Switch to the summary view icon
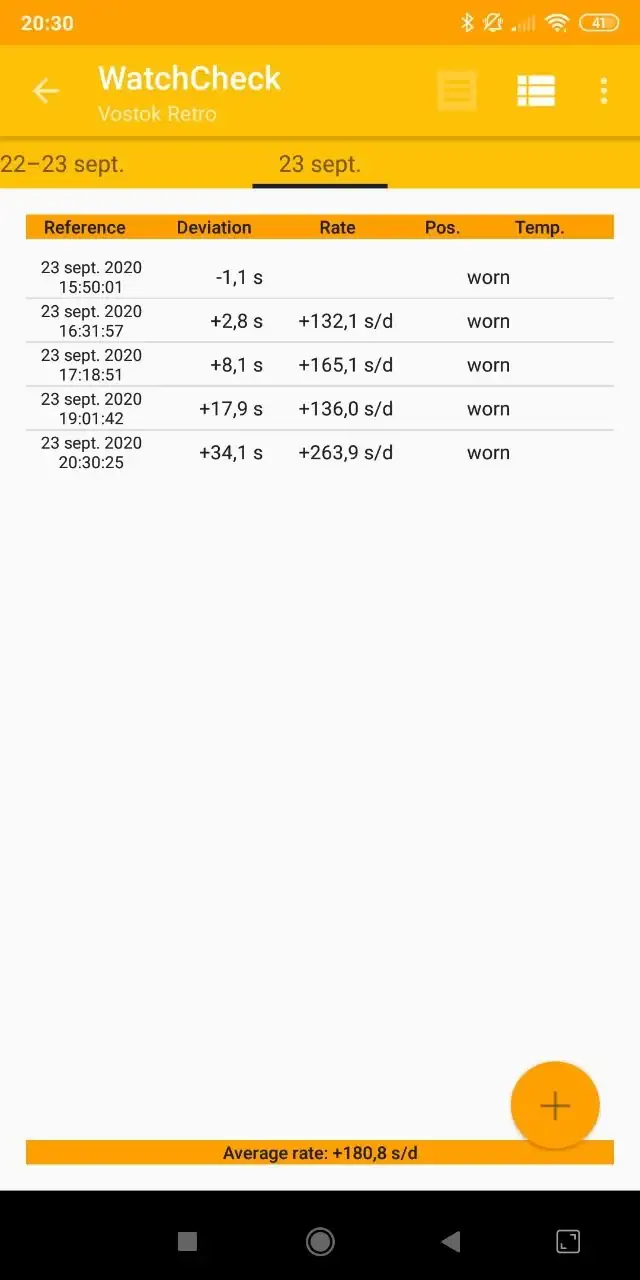Screen dimensions: 640x1280 (x=457, y=92)
